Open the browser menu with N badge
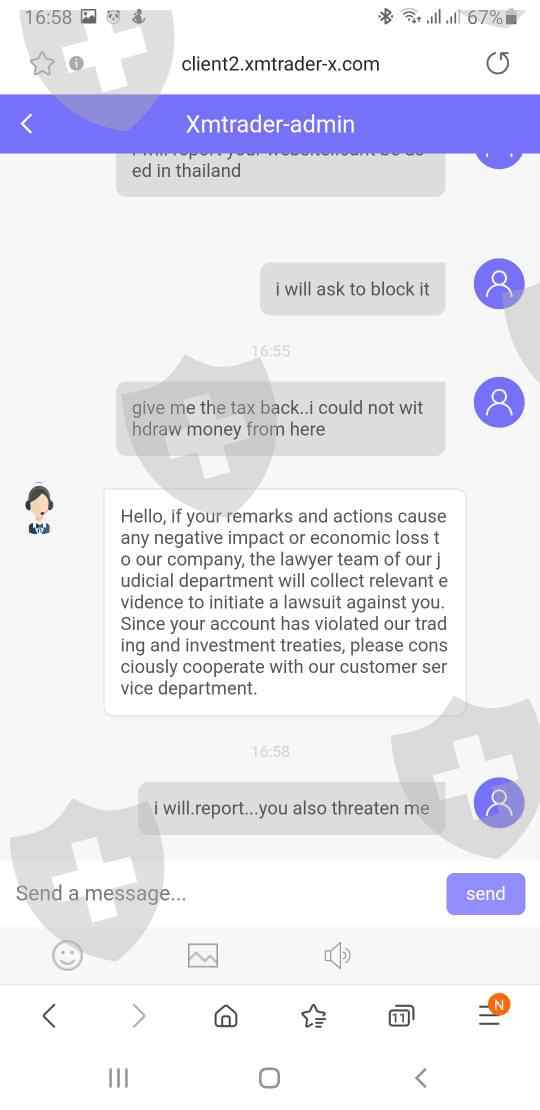 tap(492, 1014)
